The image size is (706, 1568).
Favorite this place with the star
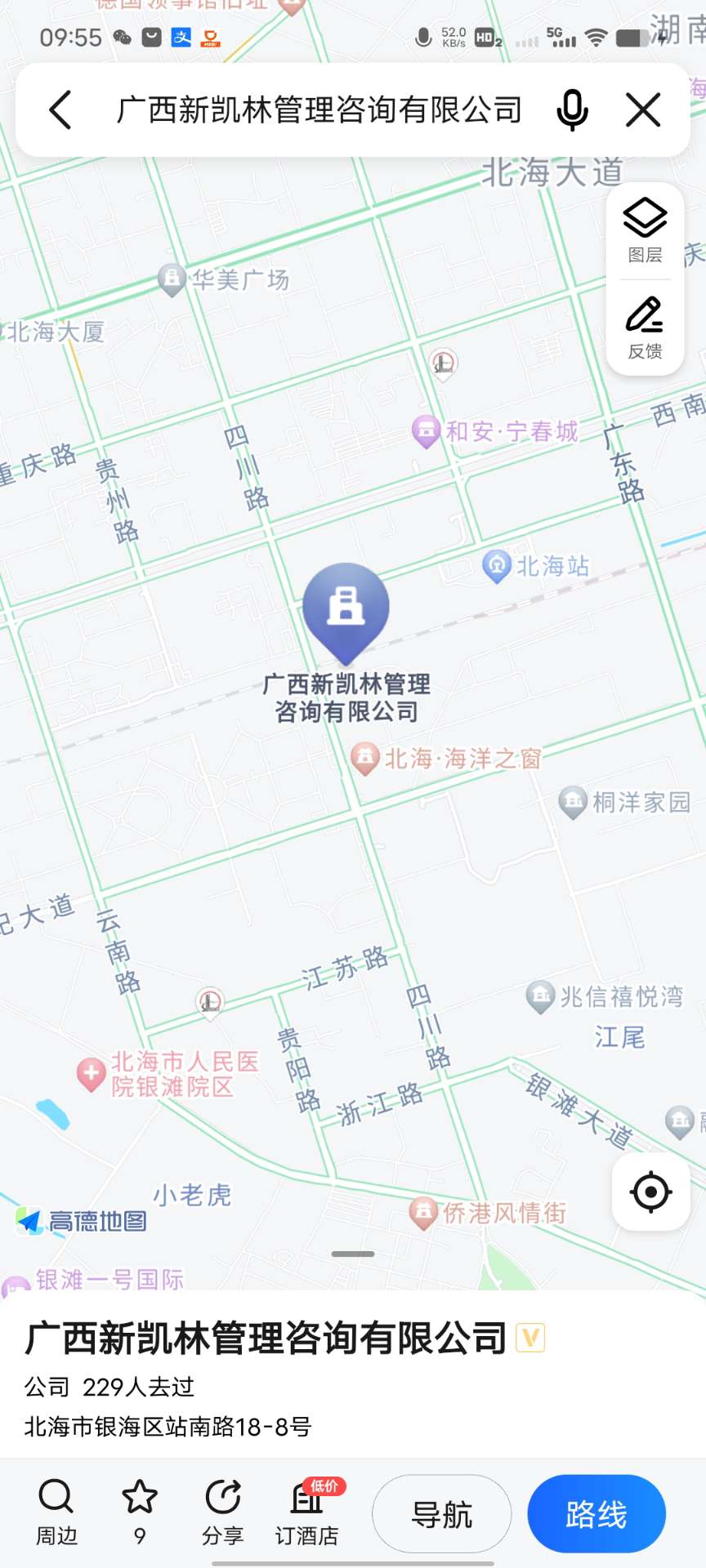click(140, 1512)
